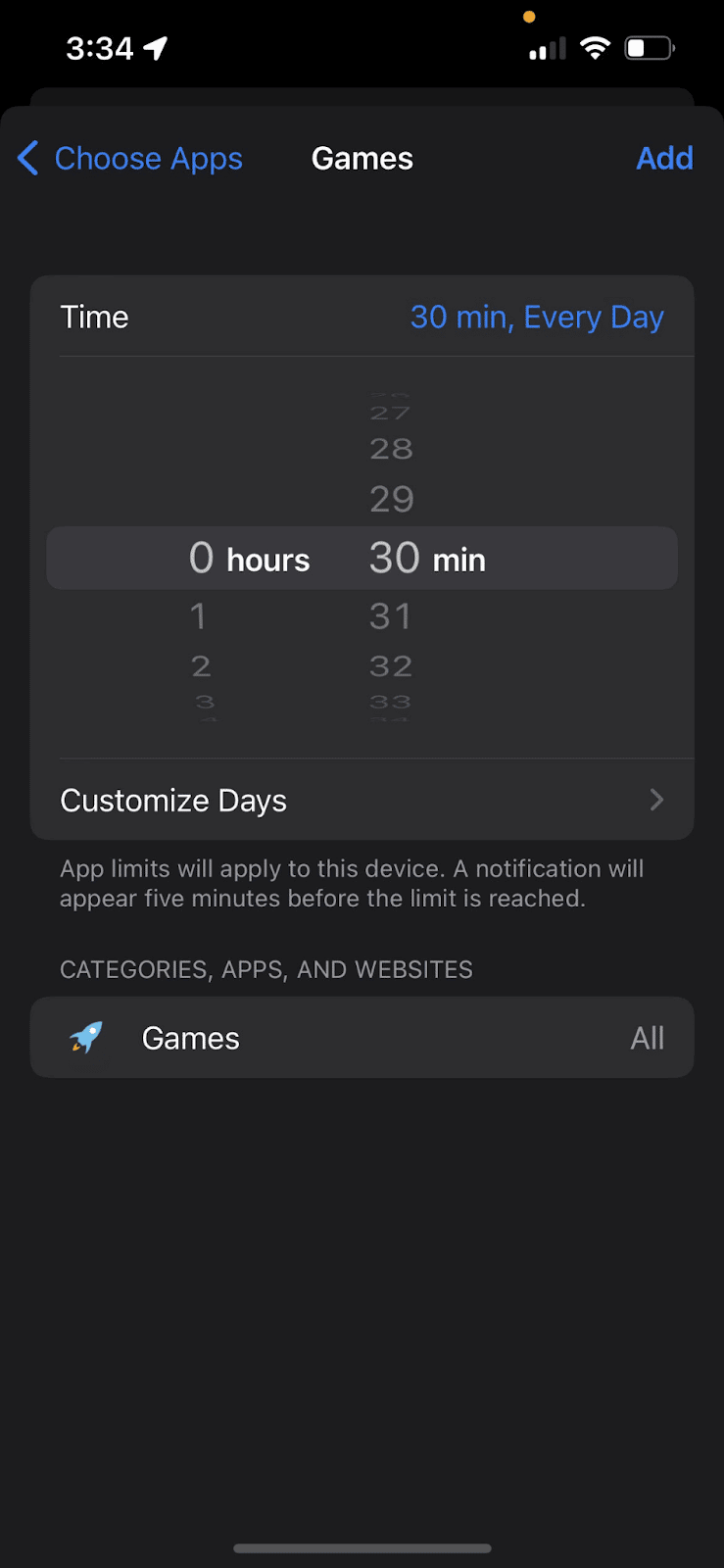
Task: Choose 32 in the minutes picker
Action: point(390,666)
